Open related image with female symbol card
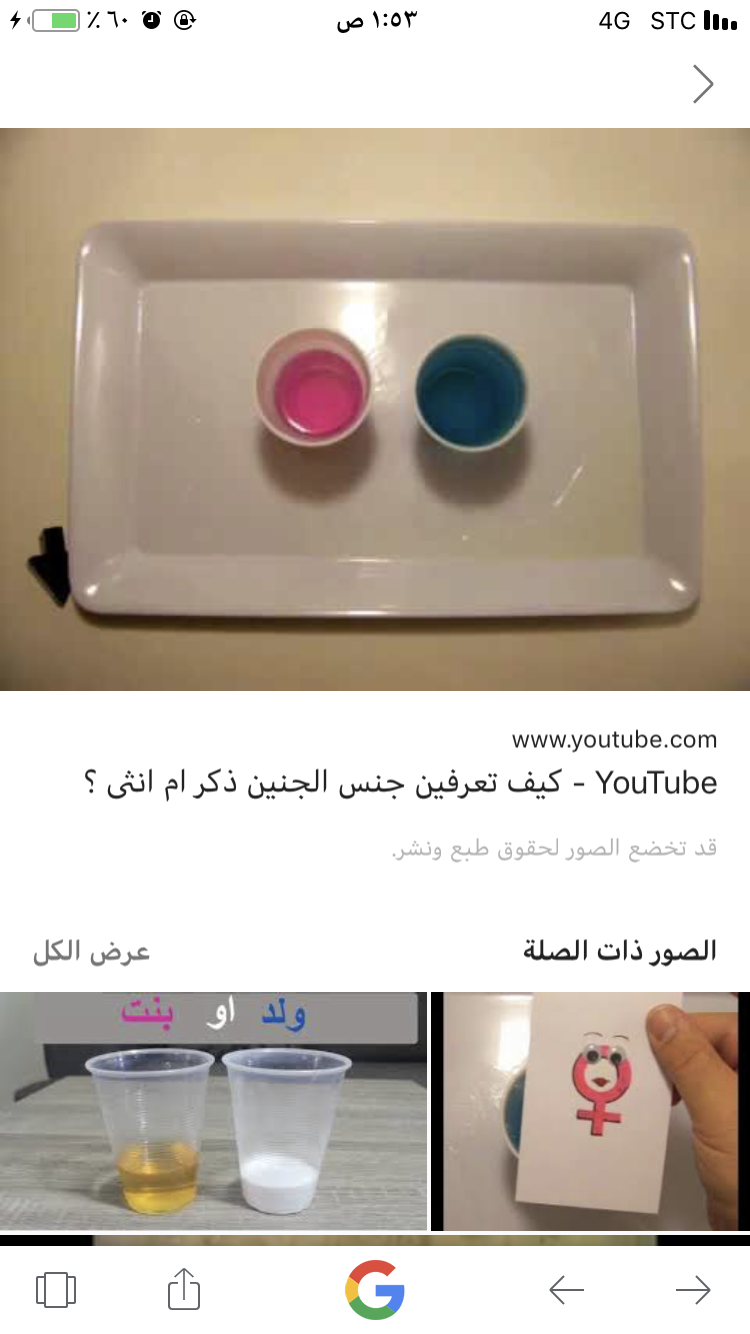750x1334 pixels. [590, 1110]
